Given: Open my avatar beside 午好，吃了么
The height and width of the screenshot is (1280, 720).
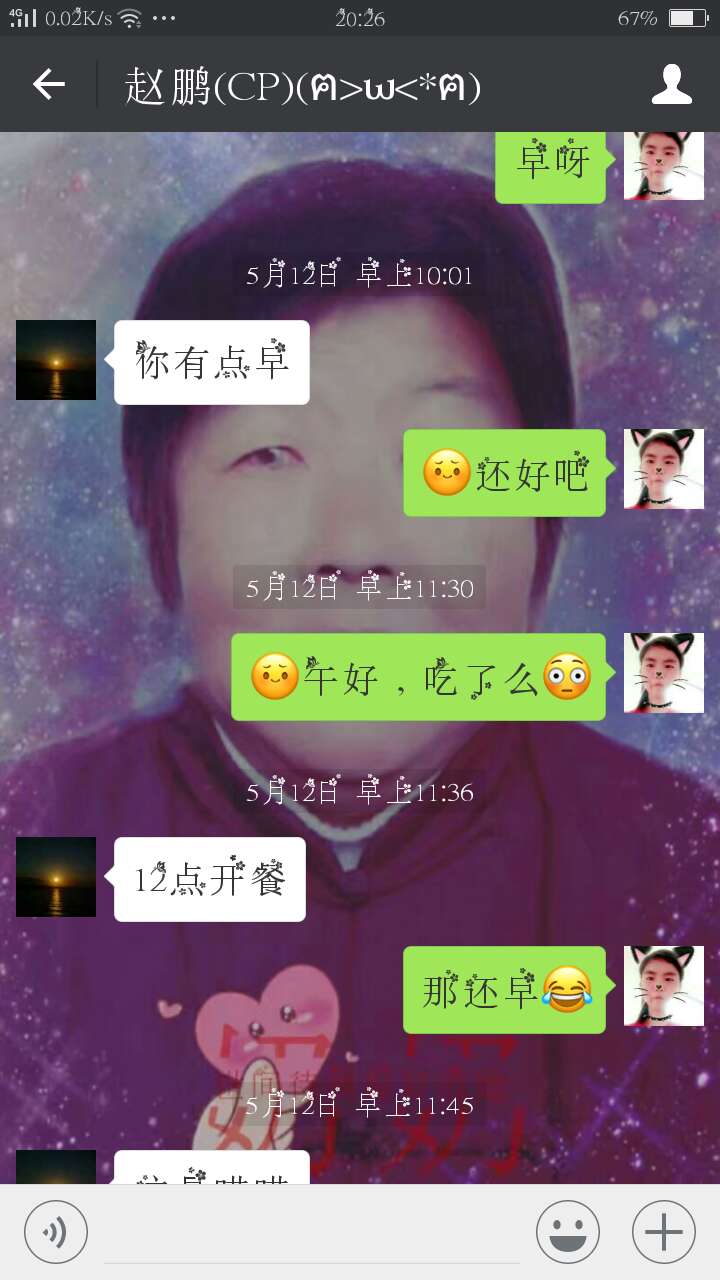Looking at the screenshot, I should [664, 673].
